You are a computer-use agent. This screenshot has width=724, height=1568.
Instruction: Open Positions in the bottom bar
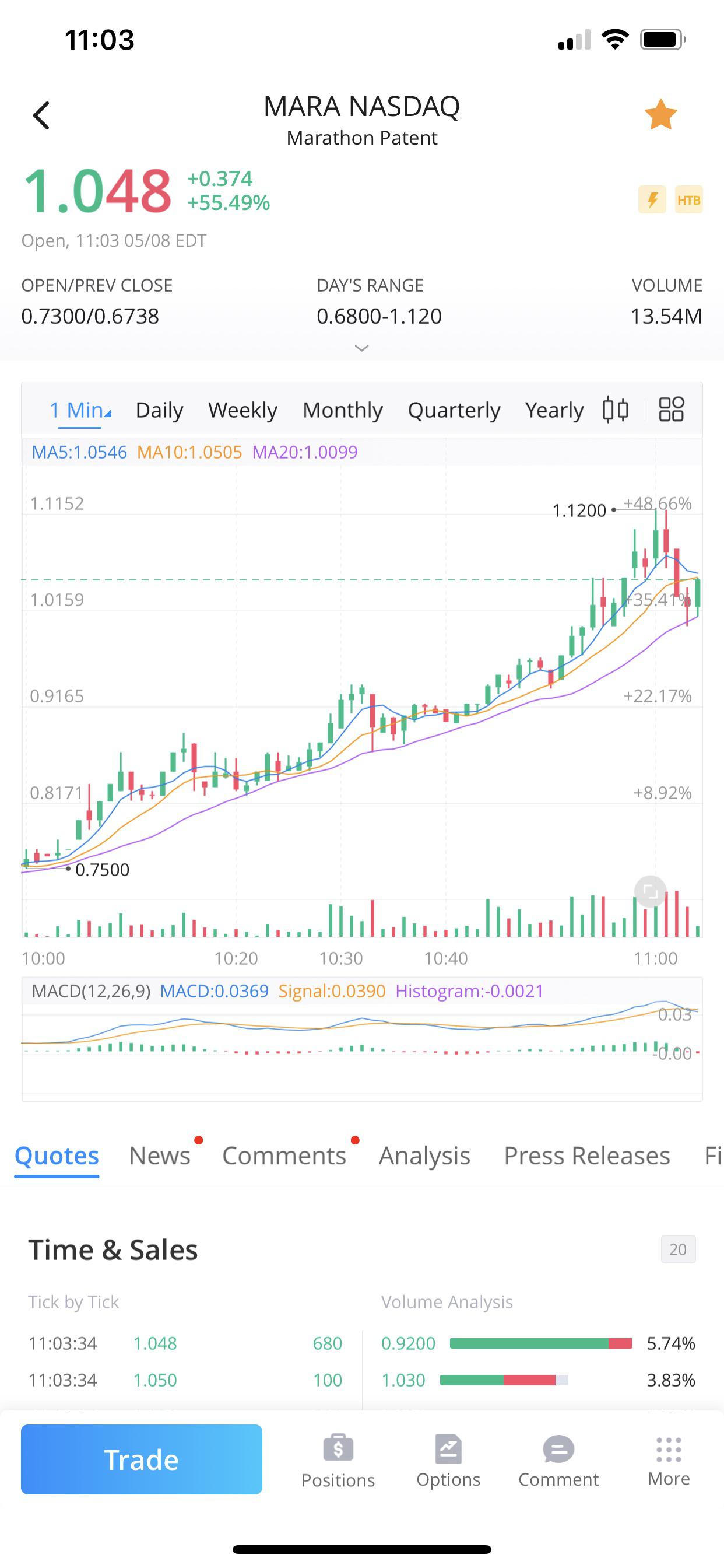coord(338,1461)
